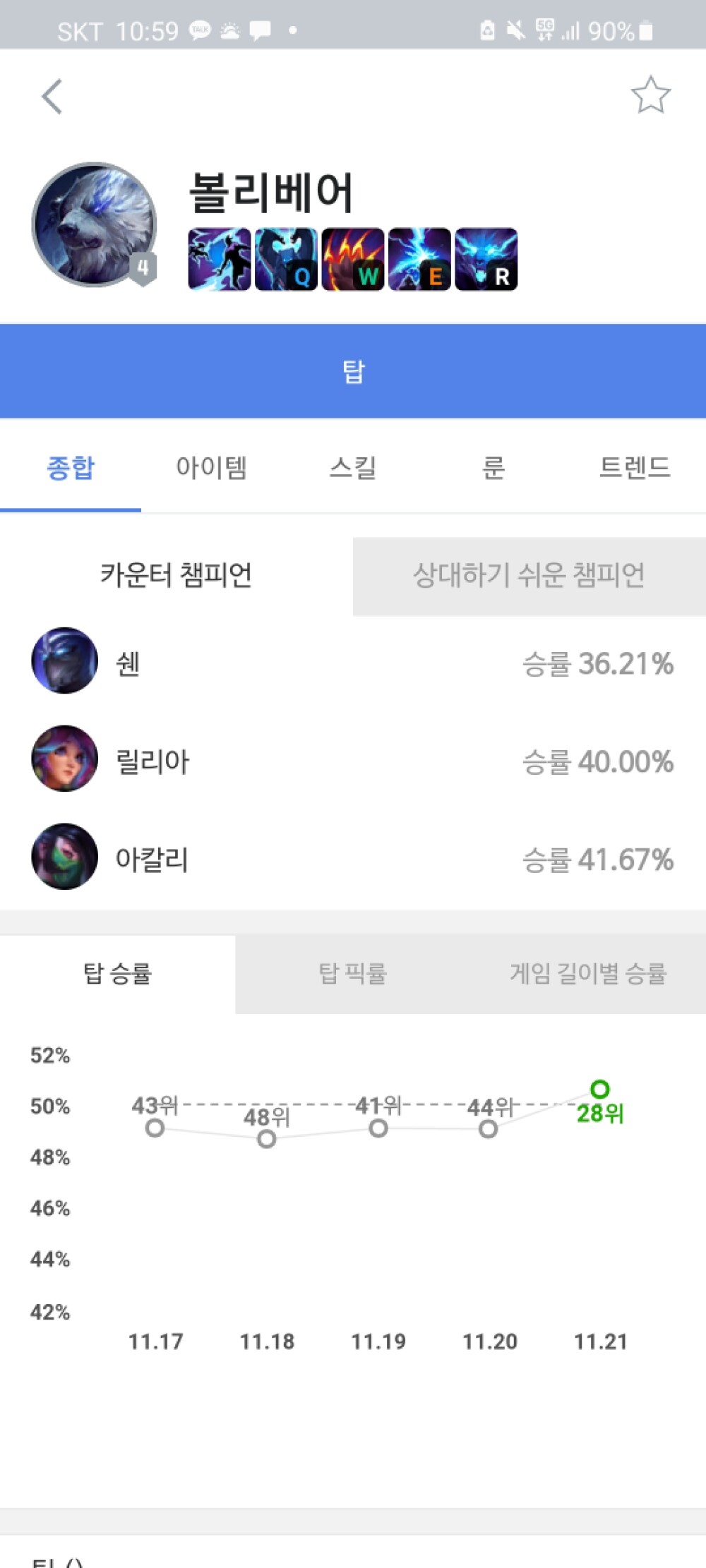View the R skill icon

(486, 259)
